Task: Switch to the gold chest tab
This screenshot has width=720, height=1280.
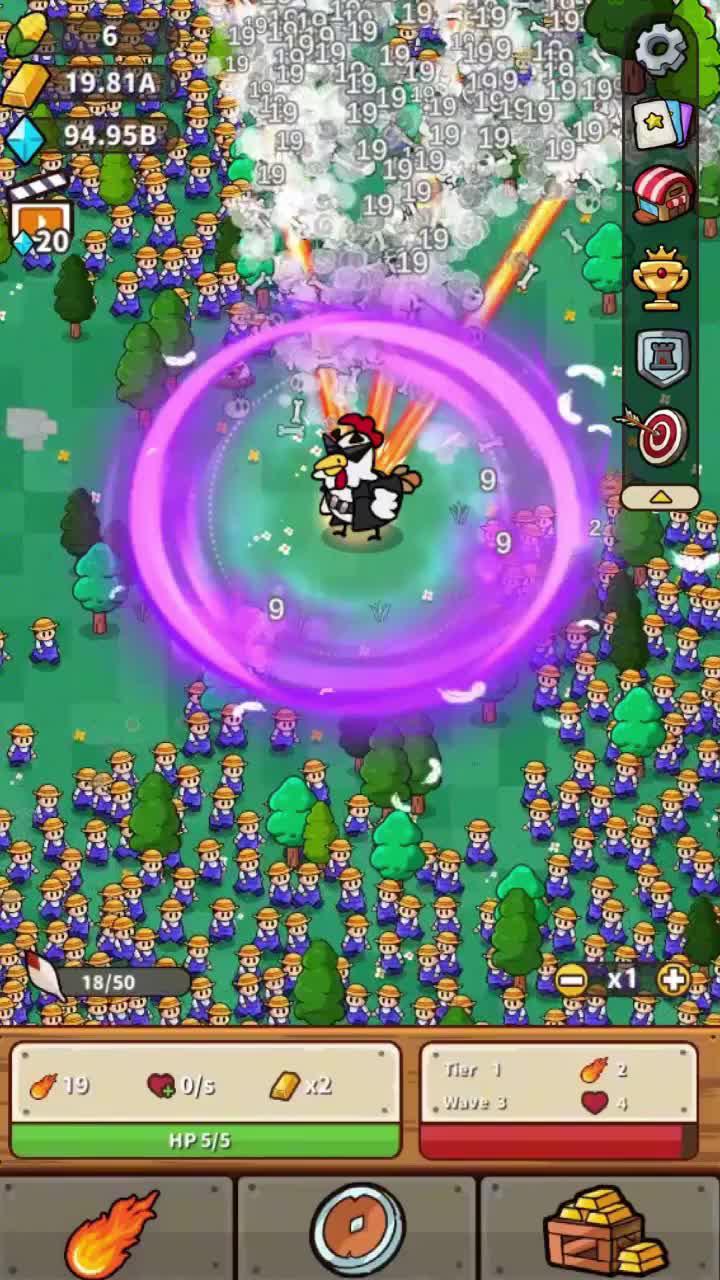Action: [601, 1230]
